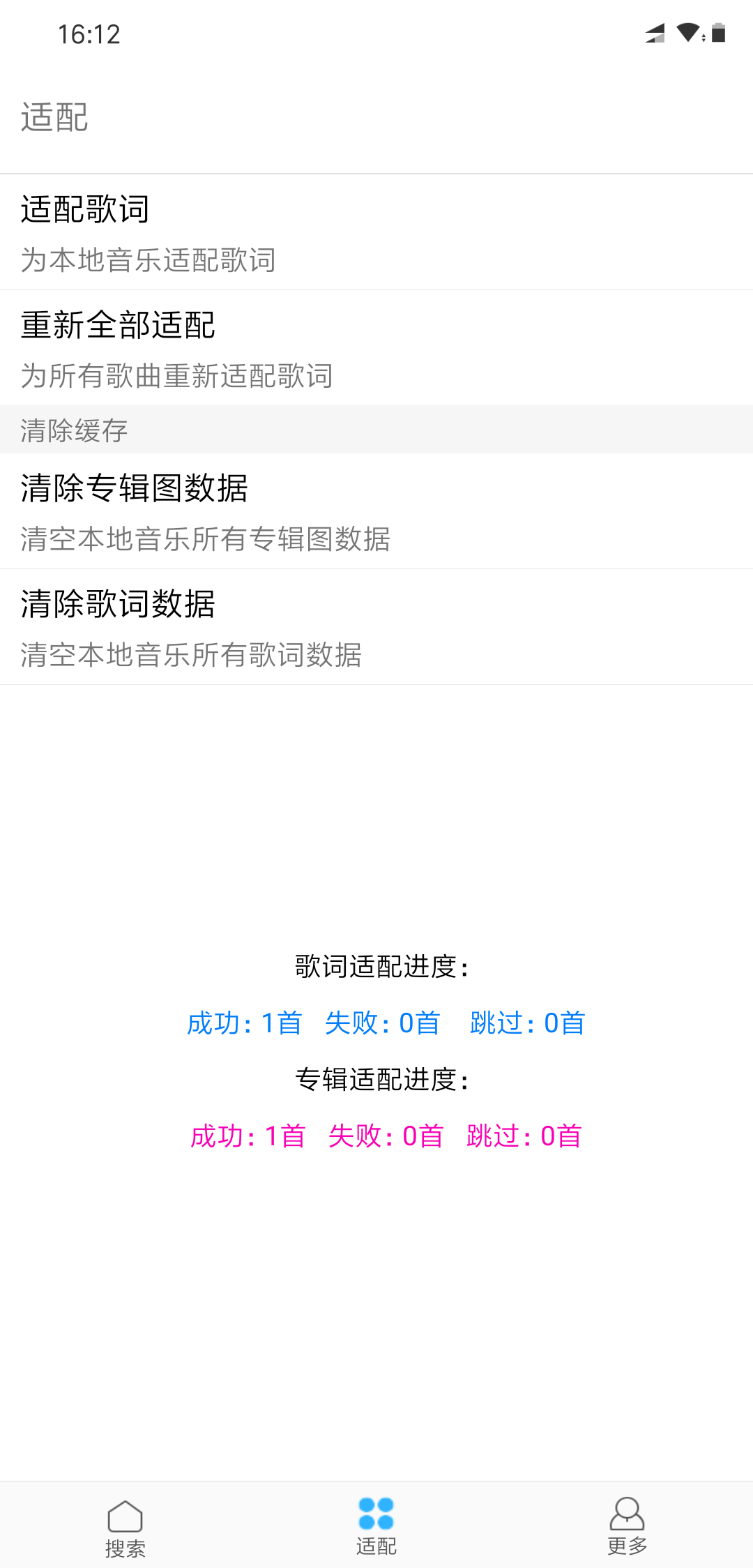Viewport: 753px width, 1568px height.
Task: Open 适配歌词 to match lyrics
Action: click(x=376, y=232)
